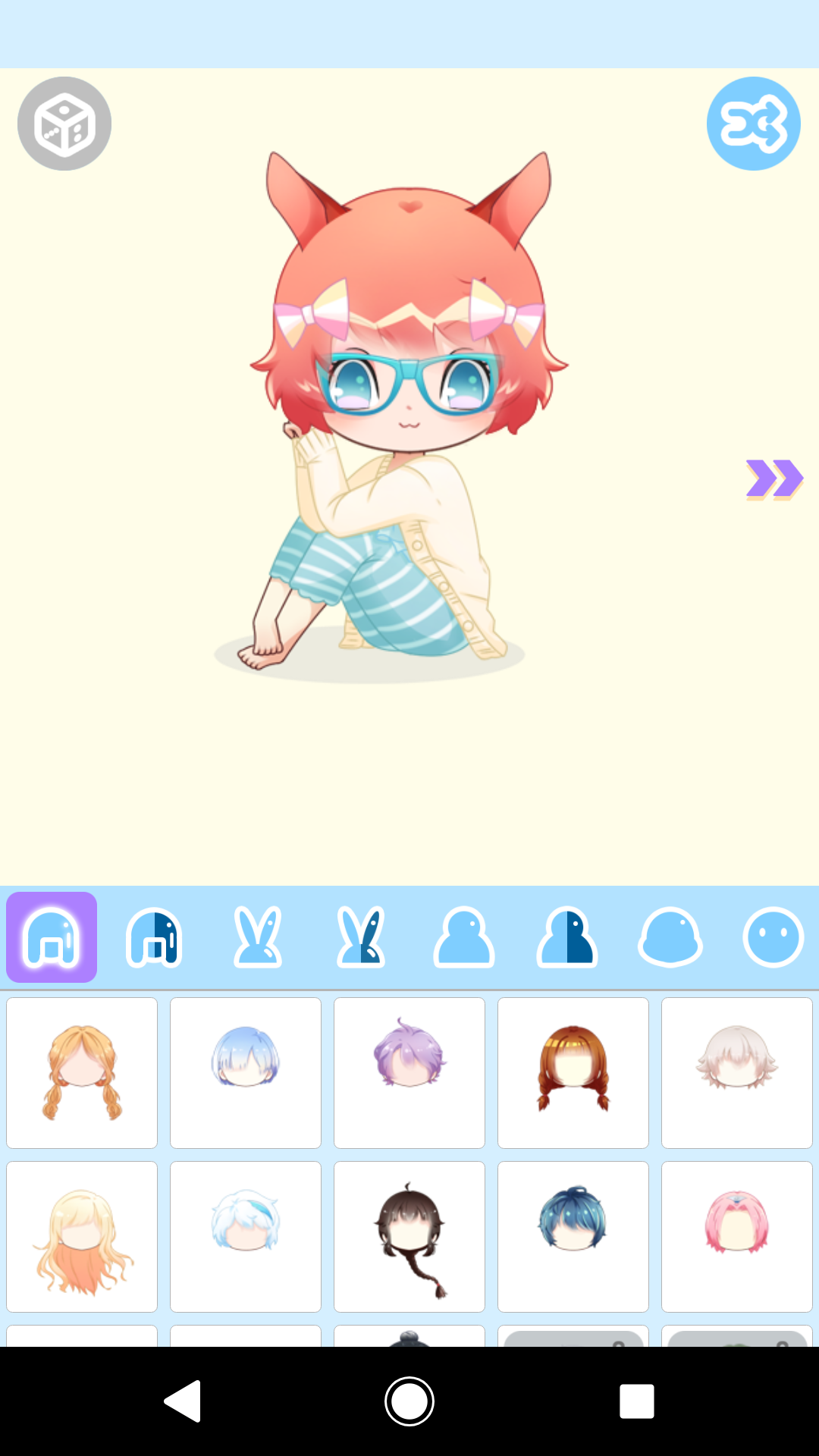Tap the dice randomize button
Image resolution: width=819 pixels, height=1456 pixels.
pos(64,124)
